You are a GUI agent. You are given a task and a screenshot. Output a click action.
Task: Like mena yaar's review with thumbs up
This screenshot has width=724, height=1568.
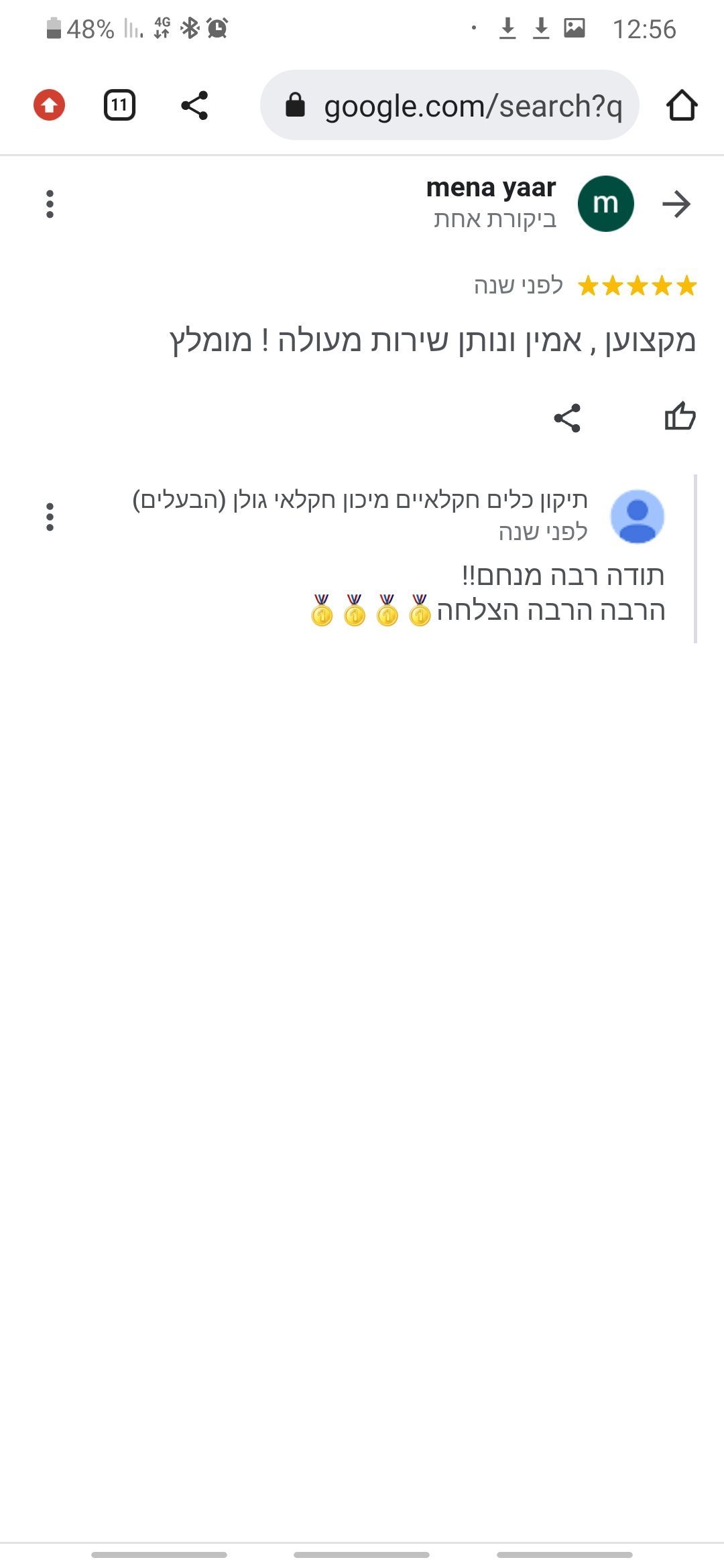[x=680, y=417]
